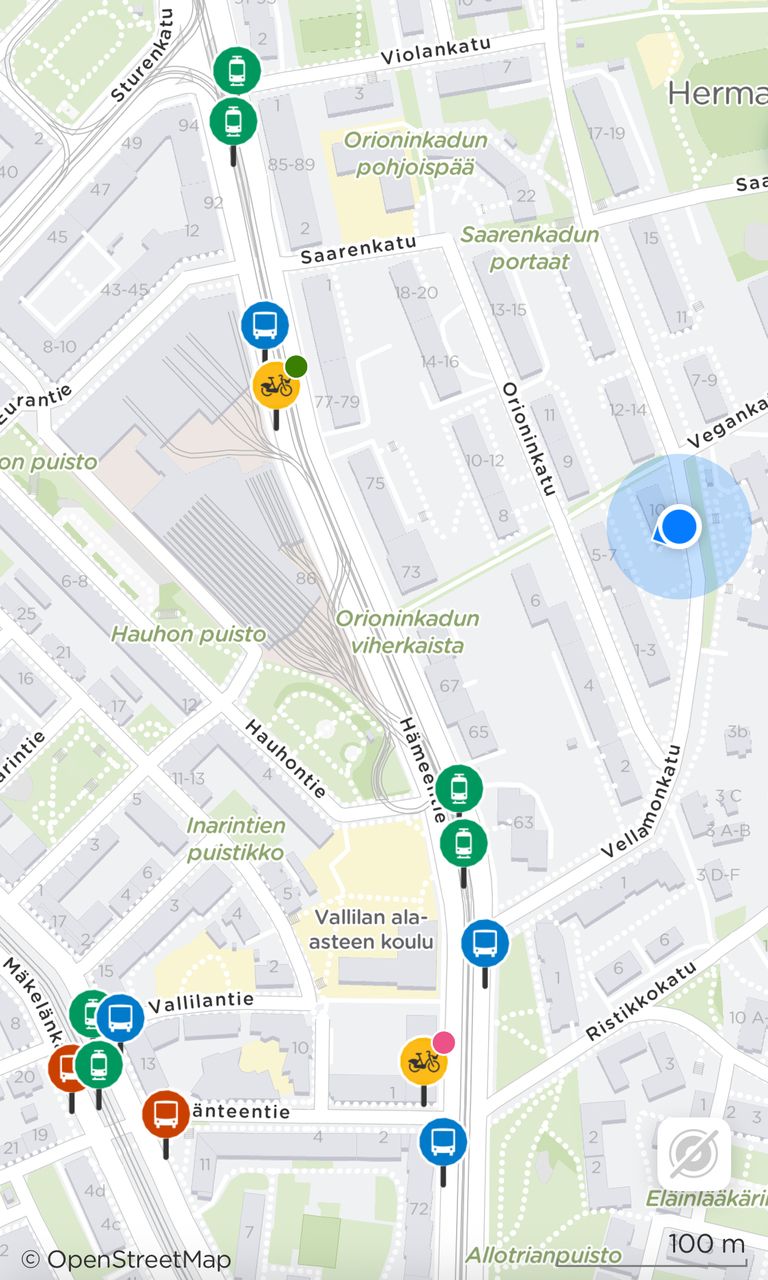Tap the blue current location dot
Screen dimensions: 768x1280
point(681,526)
